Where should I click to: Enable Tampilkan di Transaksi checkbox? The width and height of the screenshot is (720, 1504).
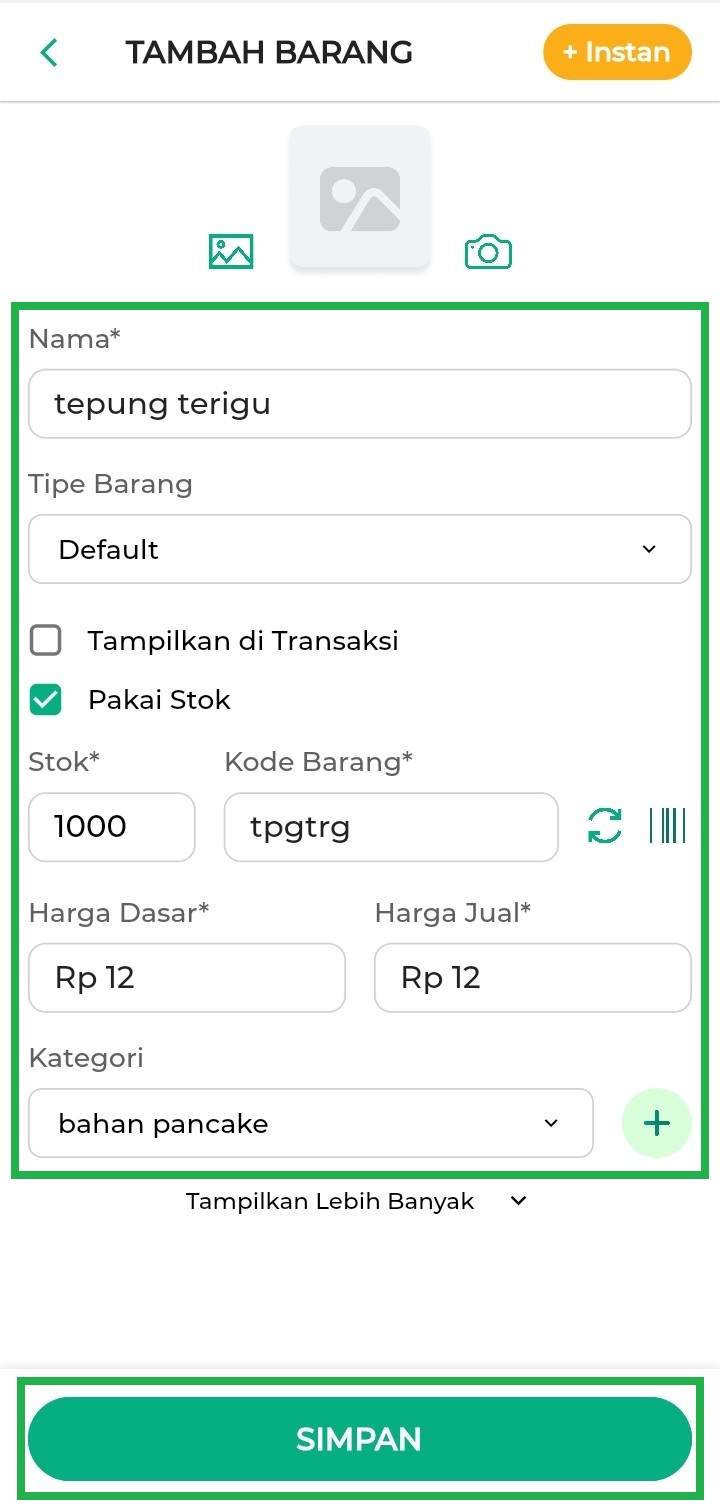coord(46,640)
